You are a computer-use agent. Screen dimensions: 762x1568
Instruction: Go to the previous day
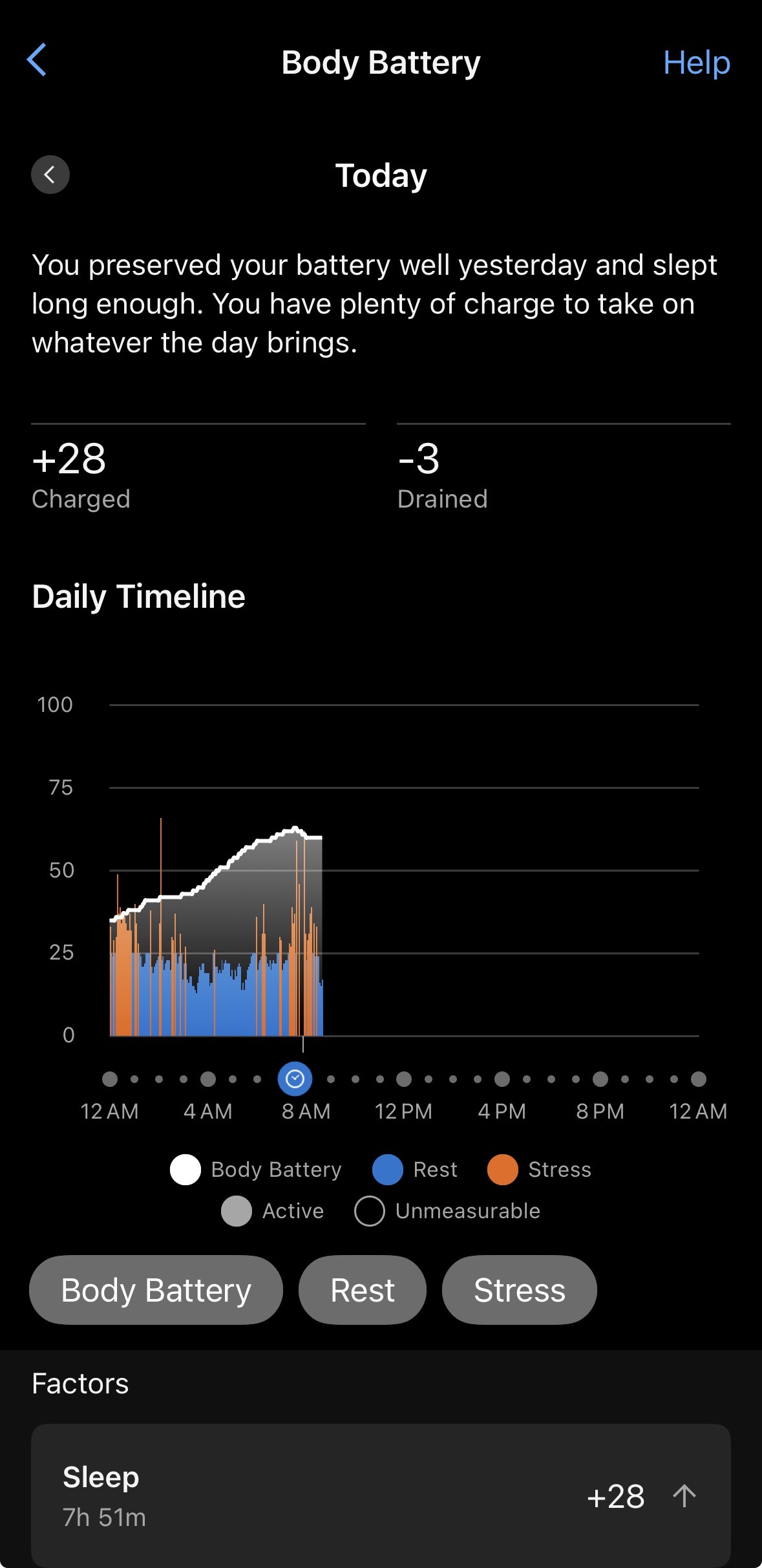point(50,175)
